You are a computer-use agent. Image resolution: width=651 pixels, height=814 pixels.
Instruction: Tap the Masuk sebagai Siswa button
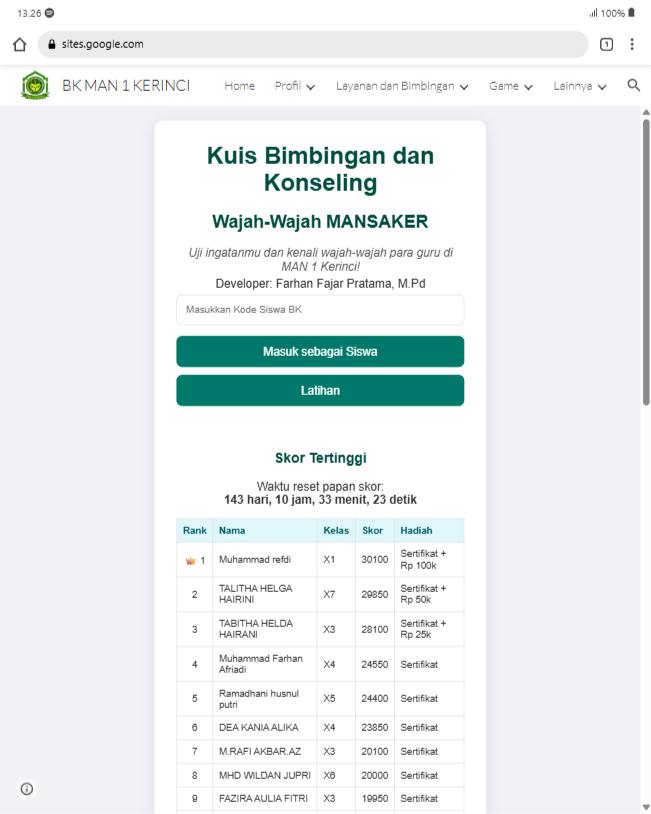coord(320,351)
